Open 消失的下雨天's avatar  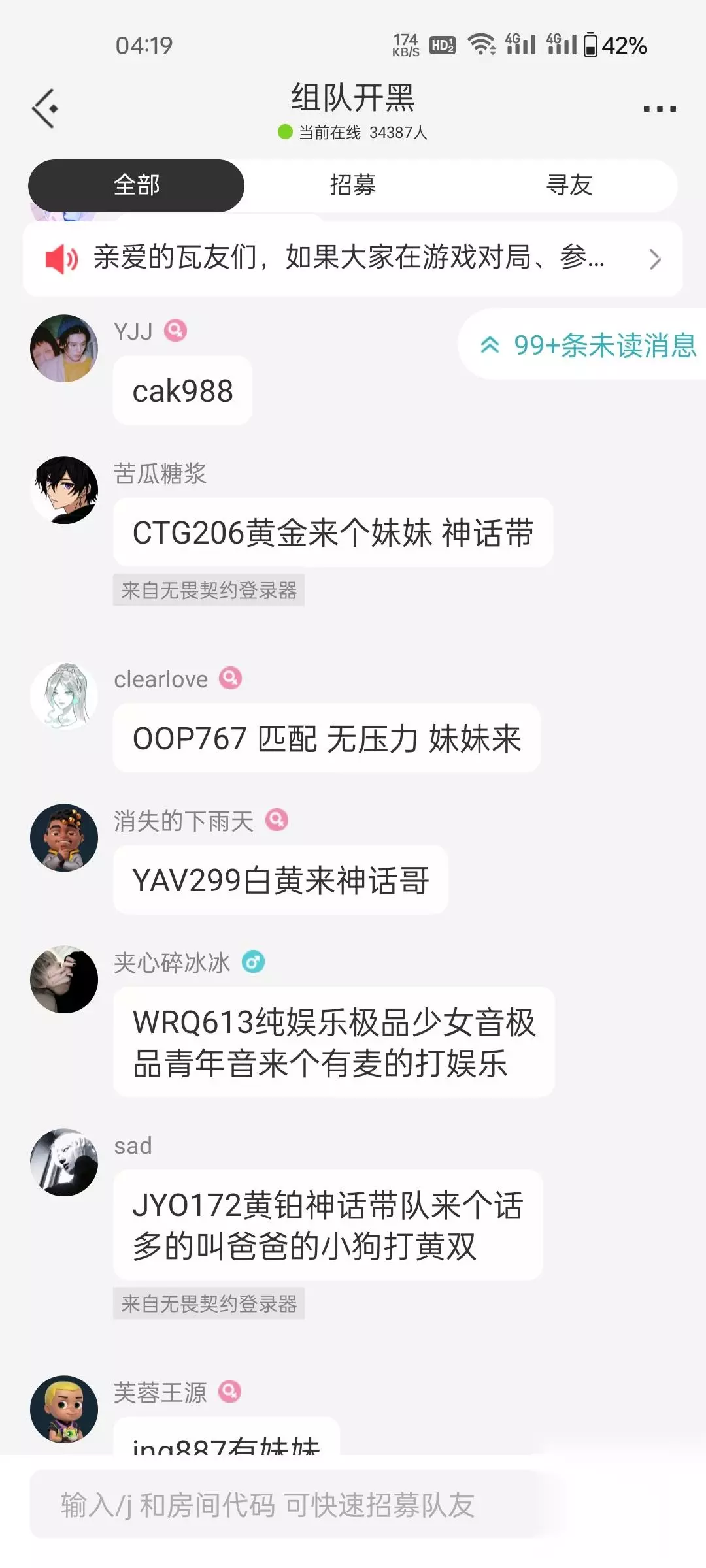[x=64, y=838]
